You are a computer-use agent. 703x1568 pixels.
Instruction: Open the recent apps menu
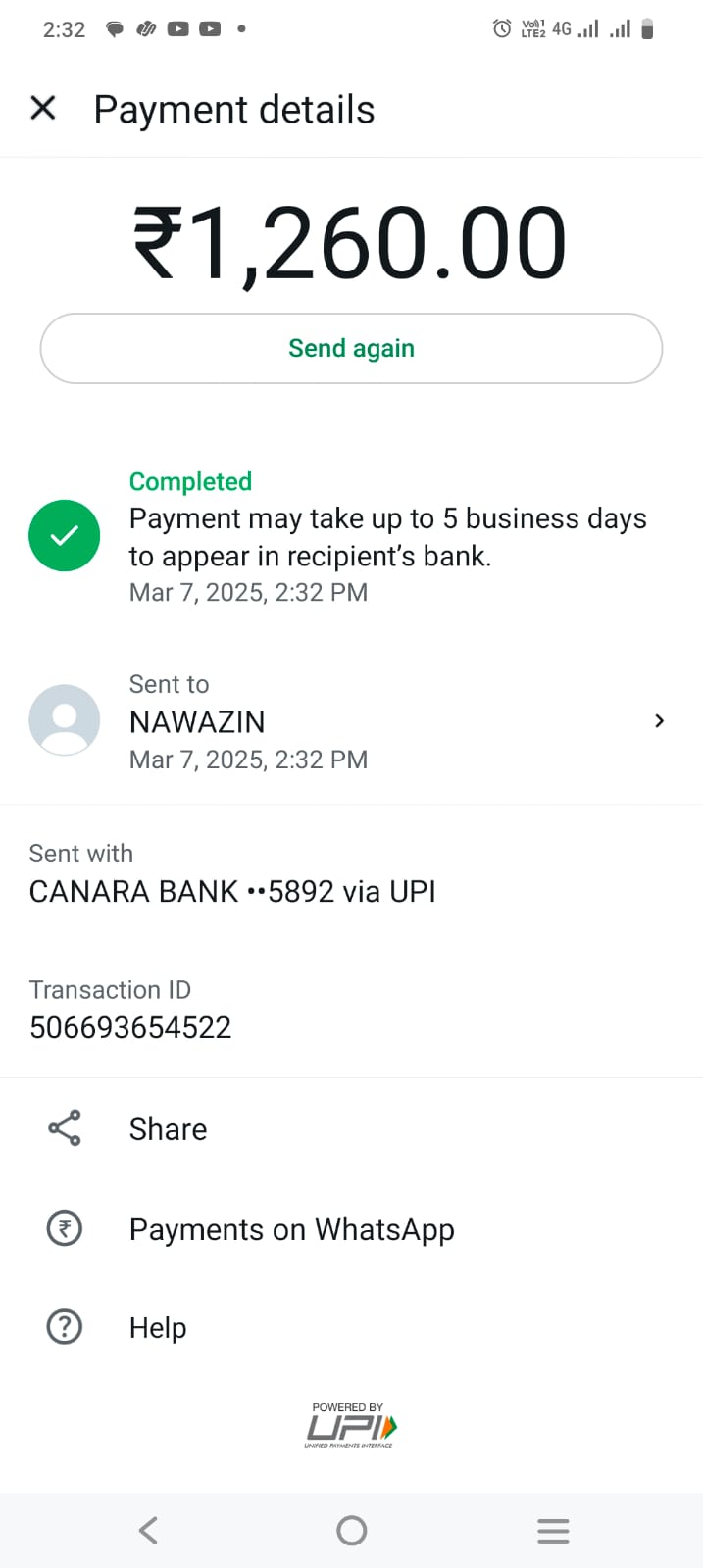tap(553, 1530)
